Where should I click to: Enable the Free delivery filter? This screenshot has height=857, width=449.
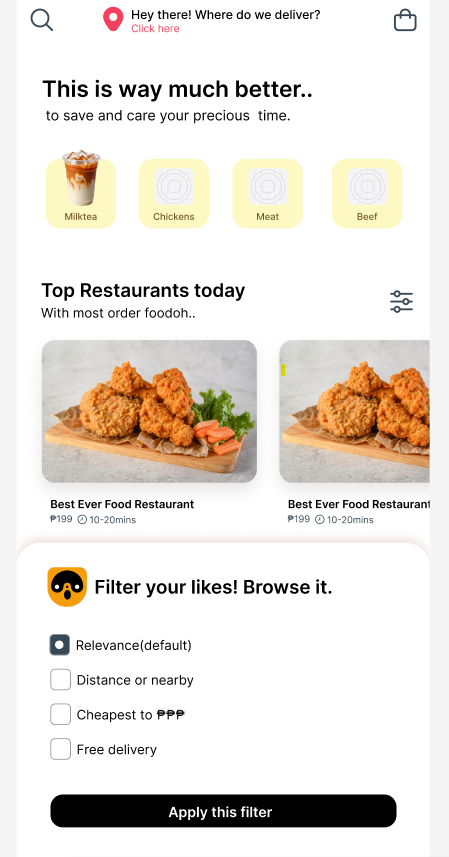pyautogui.click(x=61, y=749)
